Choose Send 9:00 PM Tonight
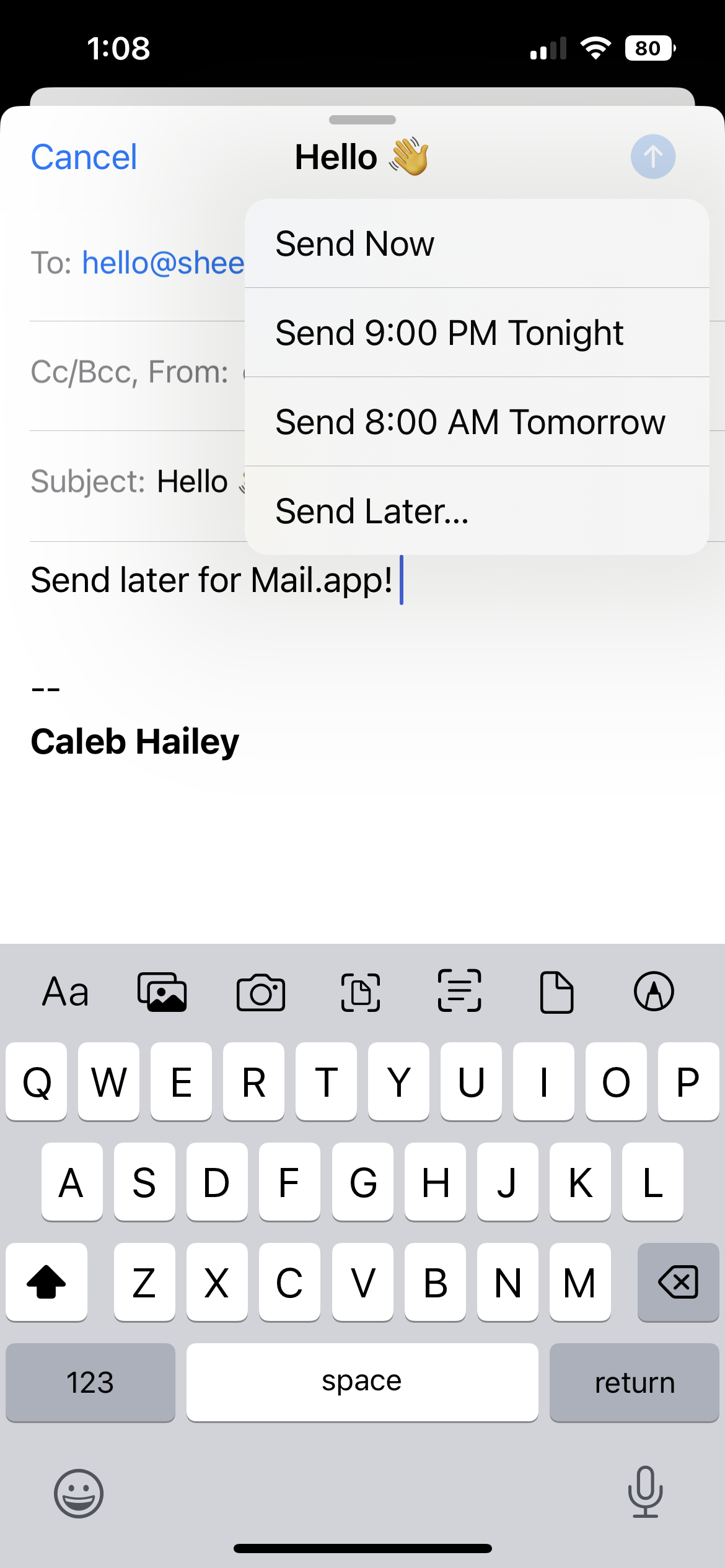This screenshot has height=1568, width=725. [477, 333]
